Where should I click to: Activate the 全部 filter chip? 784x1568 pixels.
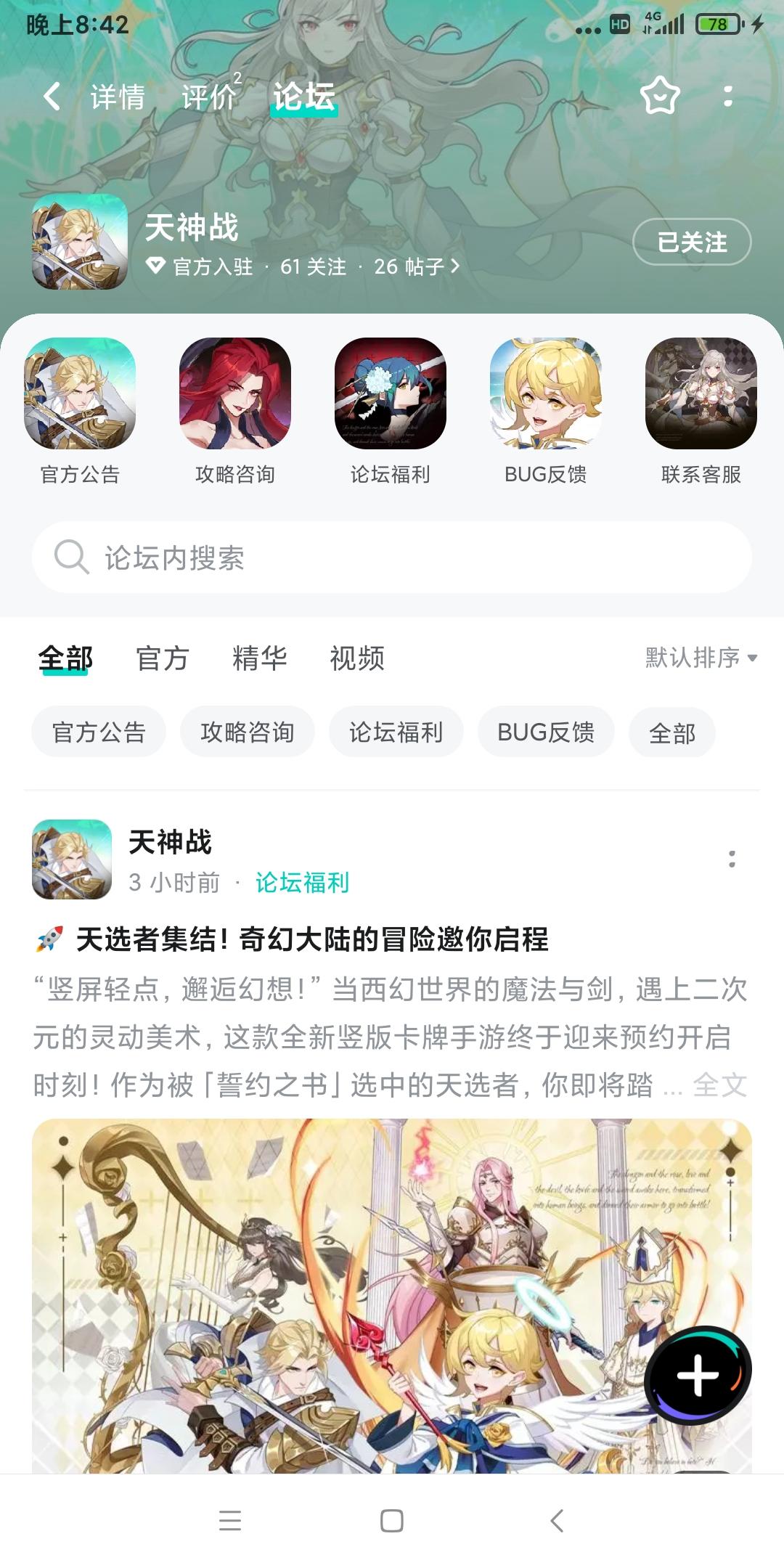click(x=671, y=732)
